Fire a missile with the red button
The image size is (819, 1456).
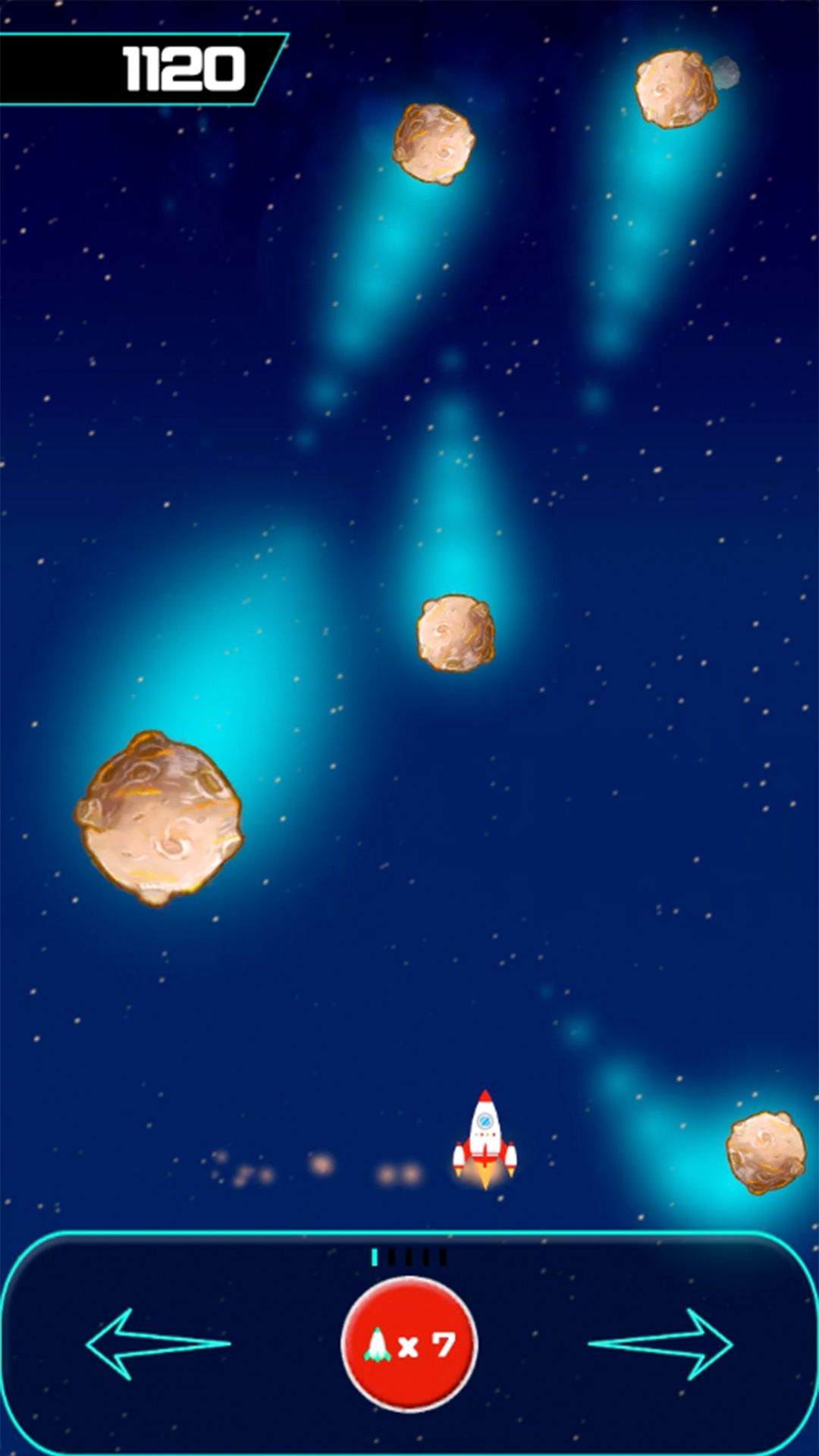click(409, 1345)
